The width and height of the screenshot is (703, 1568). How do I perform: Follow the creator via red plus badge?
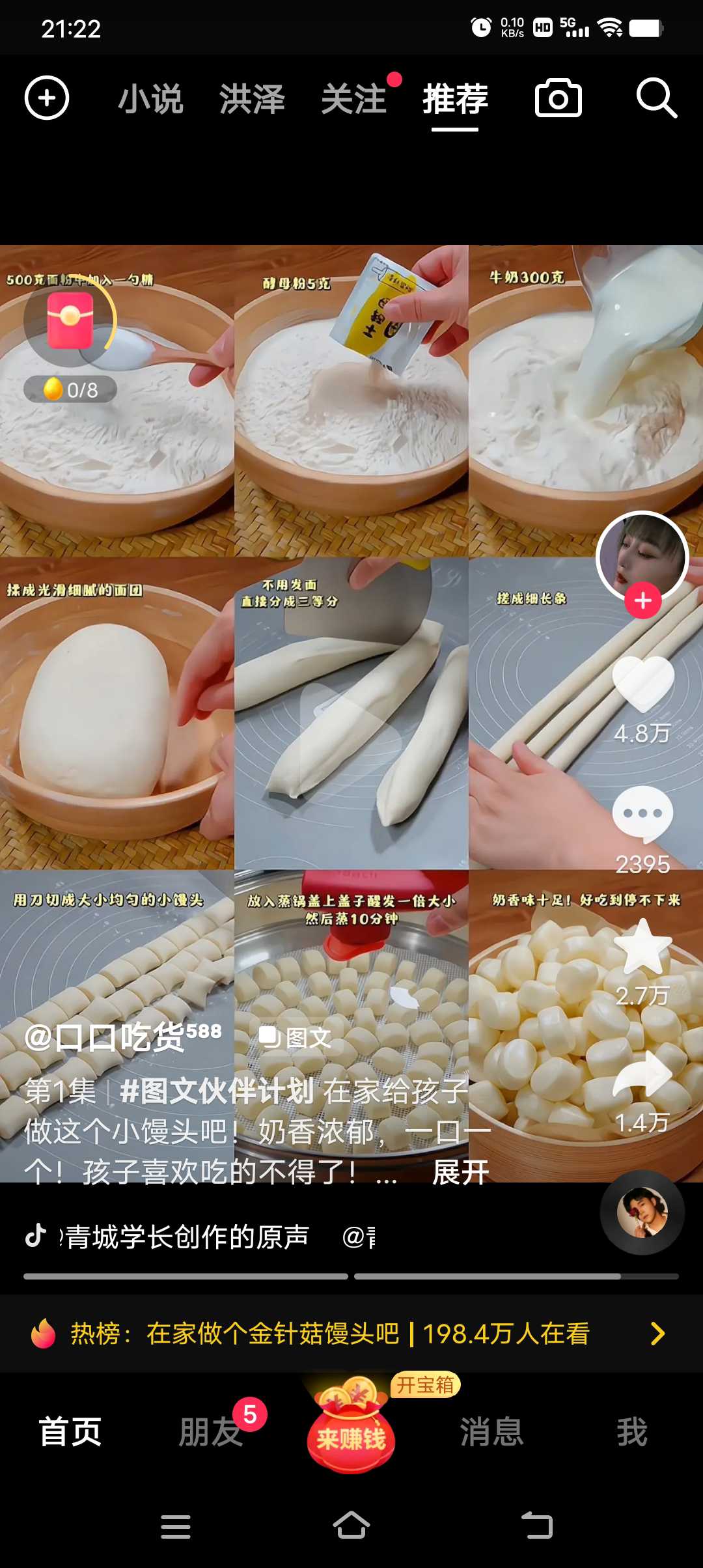tap(643, 600)
